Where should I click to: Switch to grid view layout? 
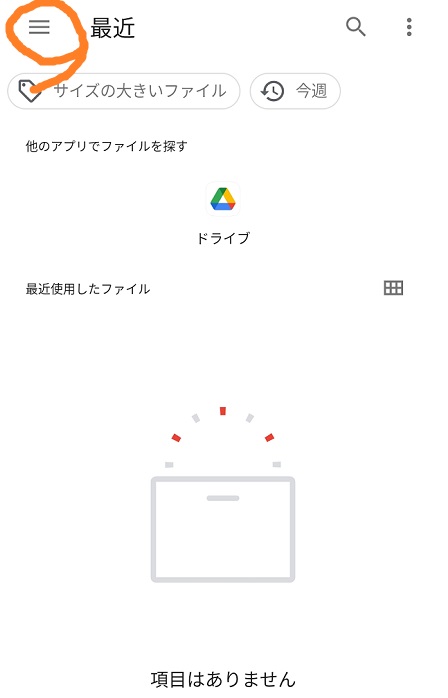(x=393, y=288)
